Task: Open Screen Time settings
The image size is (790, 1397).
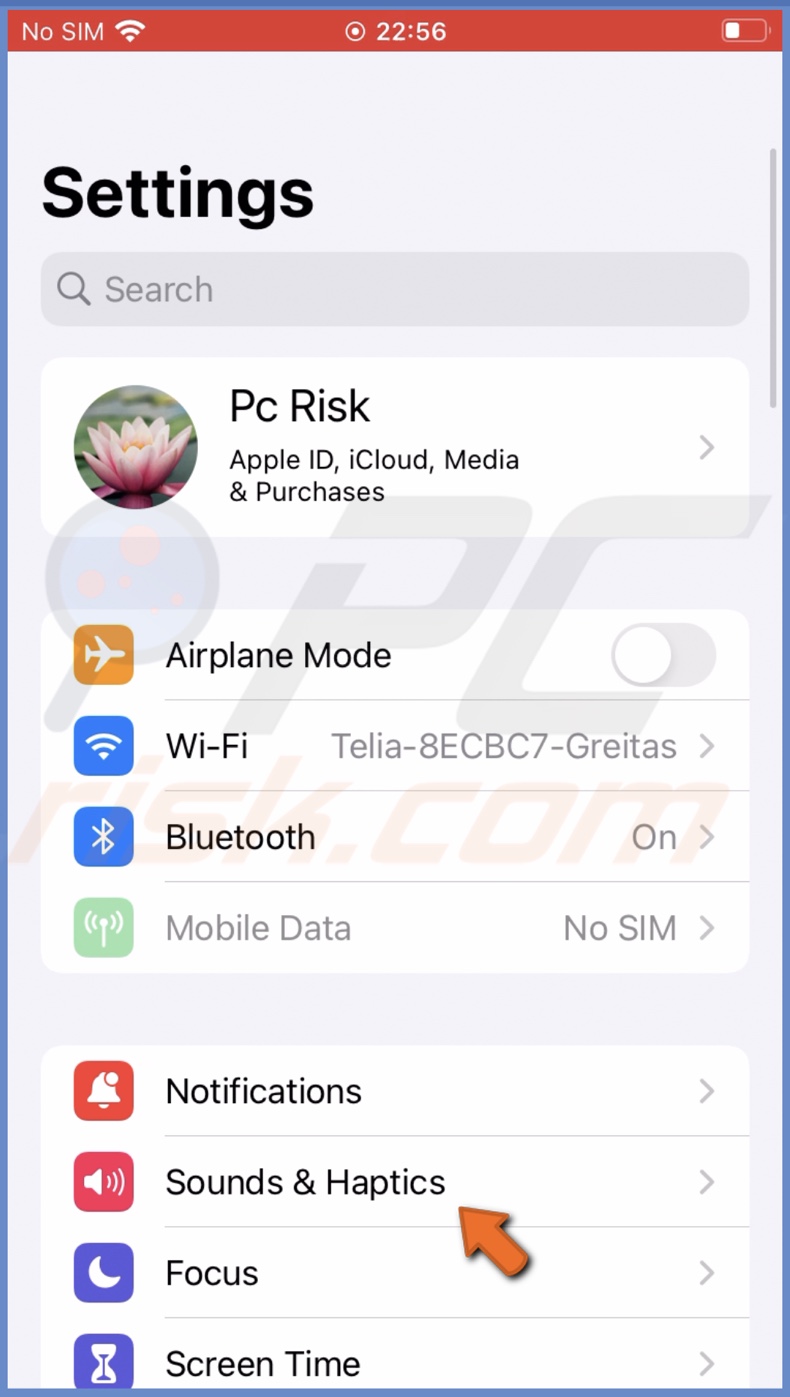Action: (x=394, y=1362)
